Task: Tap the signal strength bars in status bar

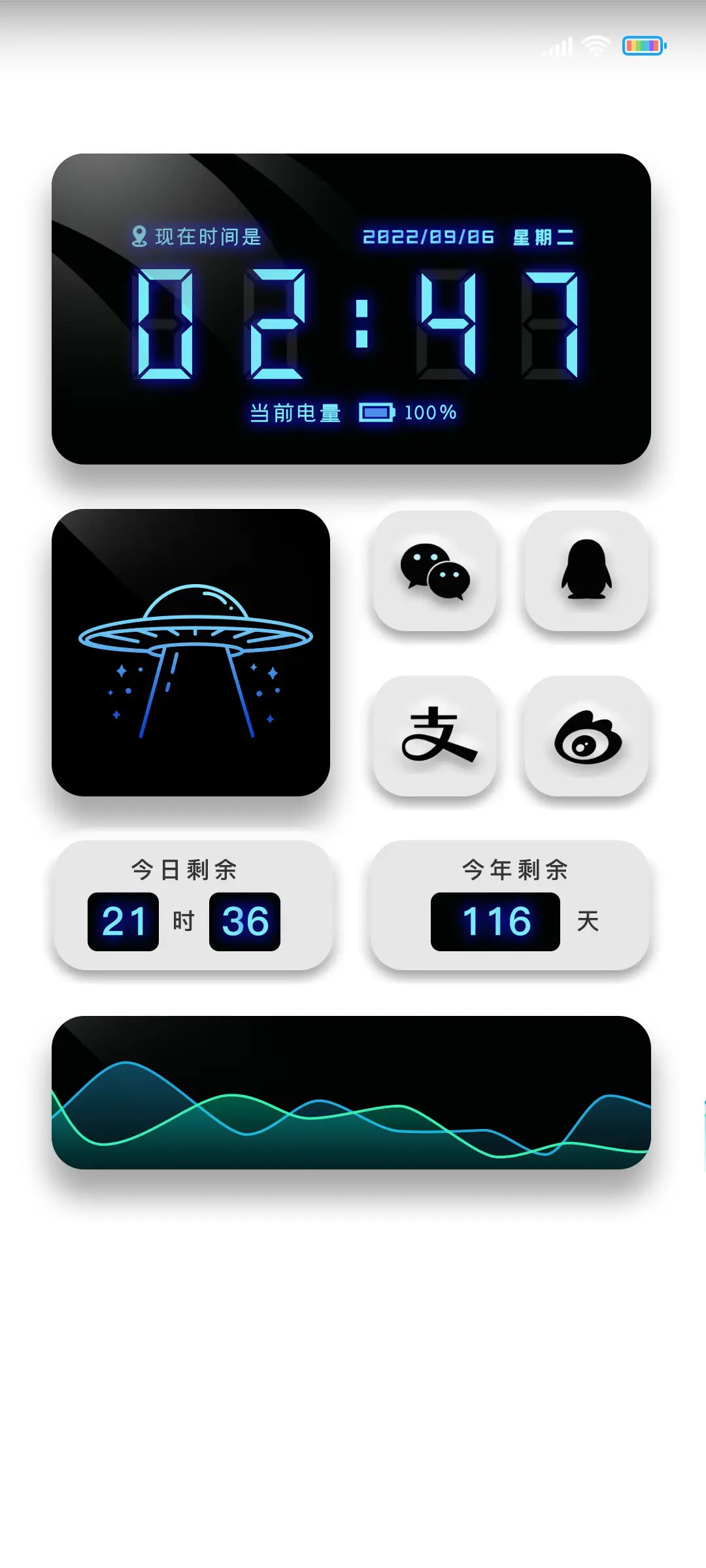Action: pyautogui.click(x=557, y=46)
